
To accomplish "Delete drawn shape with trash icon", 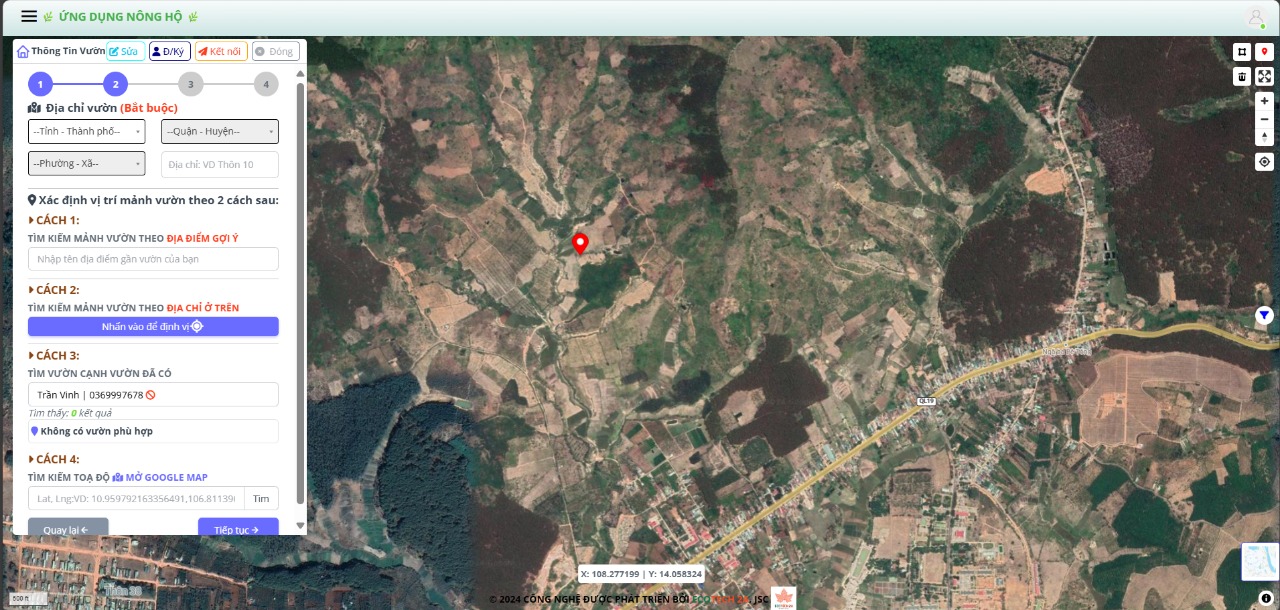I will pyautogui.click(x=1242, y=76).
